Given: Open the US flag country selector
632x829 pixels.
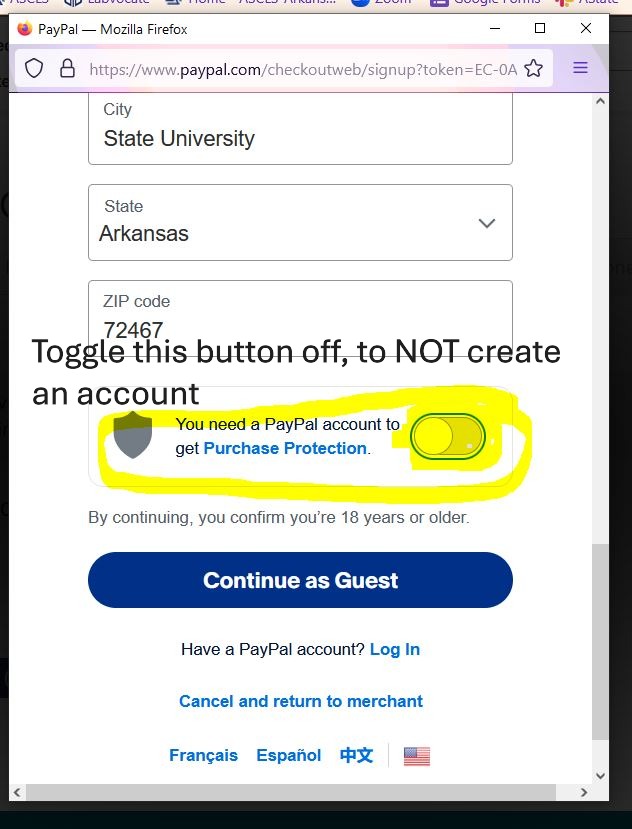Looking at the screenshot, I should coord(417,756).
